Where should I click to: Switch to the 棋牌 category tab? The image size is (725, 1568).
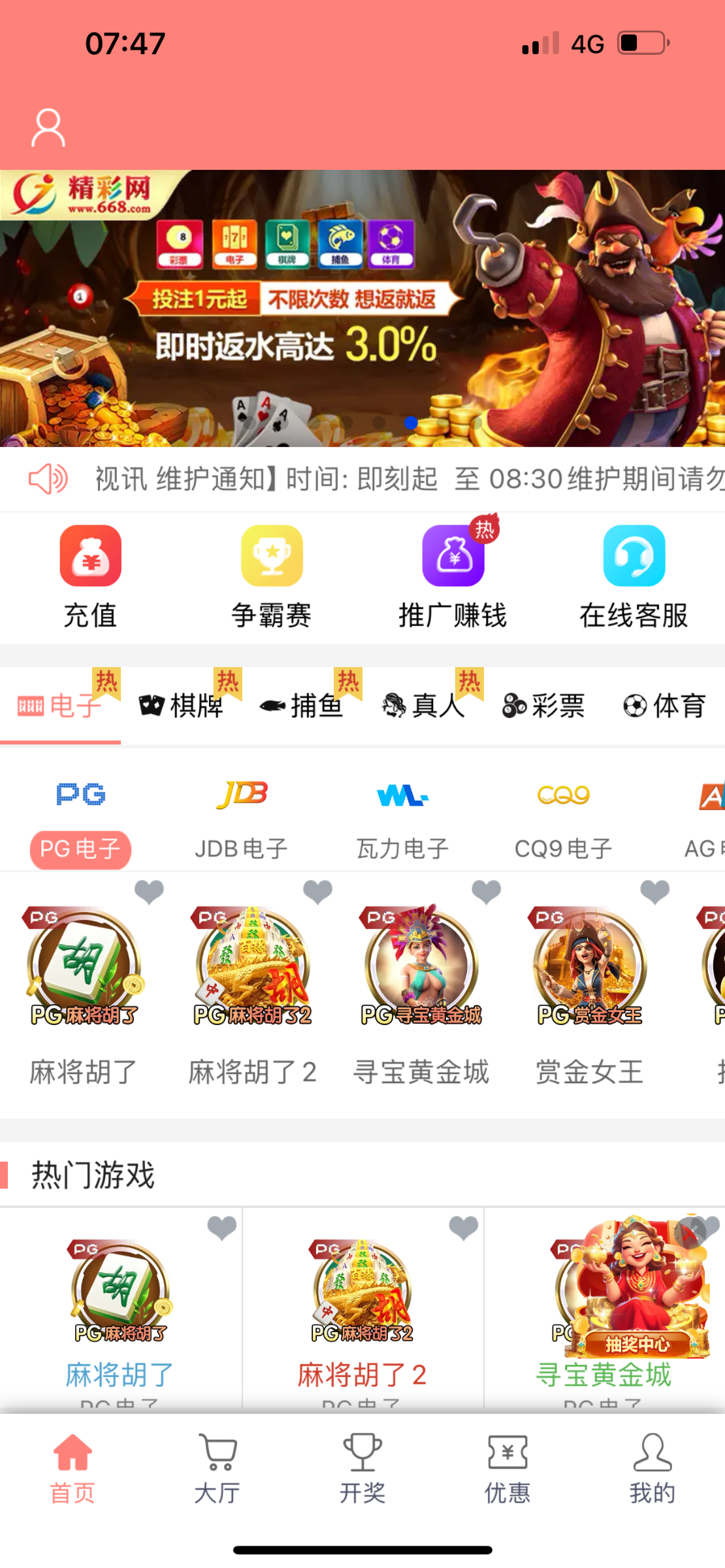pyautogui.click(x=182, y=706)
